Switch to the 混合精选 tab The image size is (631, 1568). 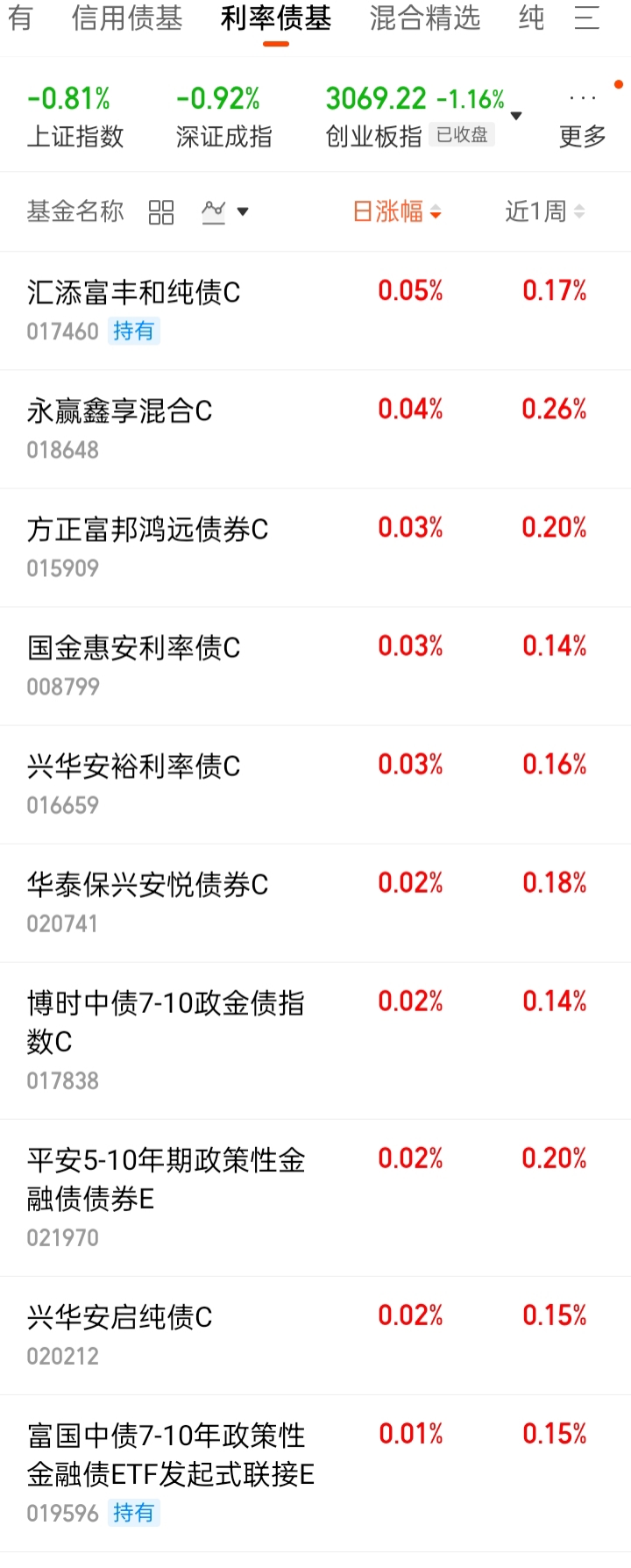click(425, 18)
